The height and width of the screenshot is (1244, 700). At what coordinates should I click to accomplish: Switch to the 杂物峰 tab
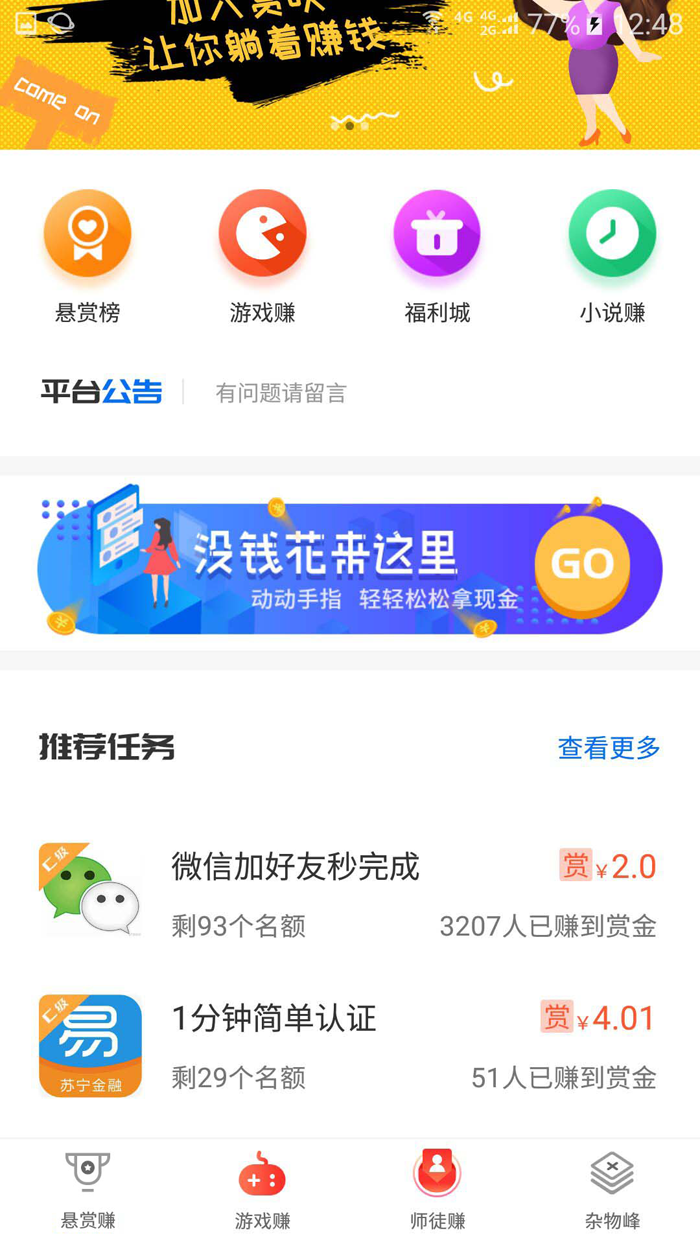tap(612, 1191)
